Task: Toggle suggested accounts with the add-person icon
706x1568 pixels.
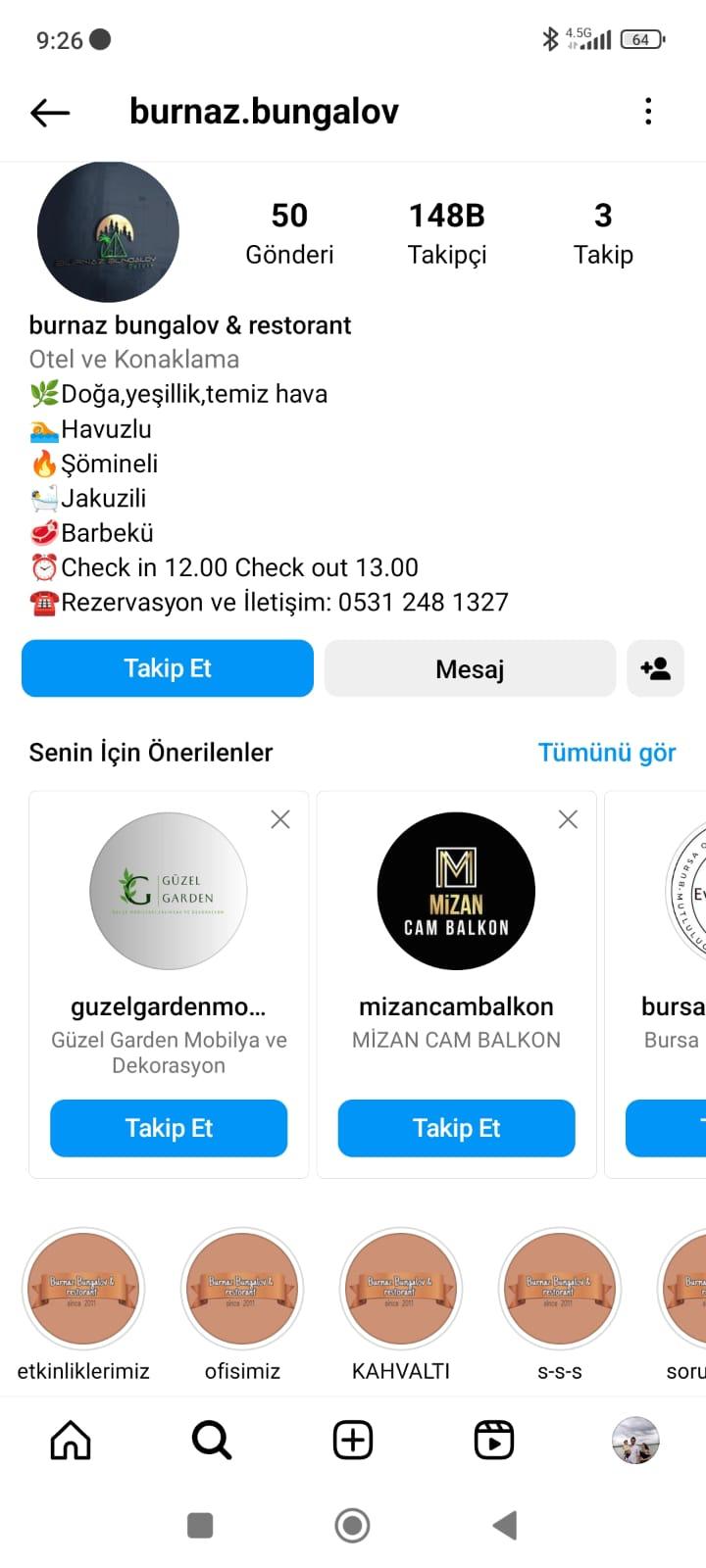Action: (655, 668)
